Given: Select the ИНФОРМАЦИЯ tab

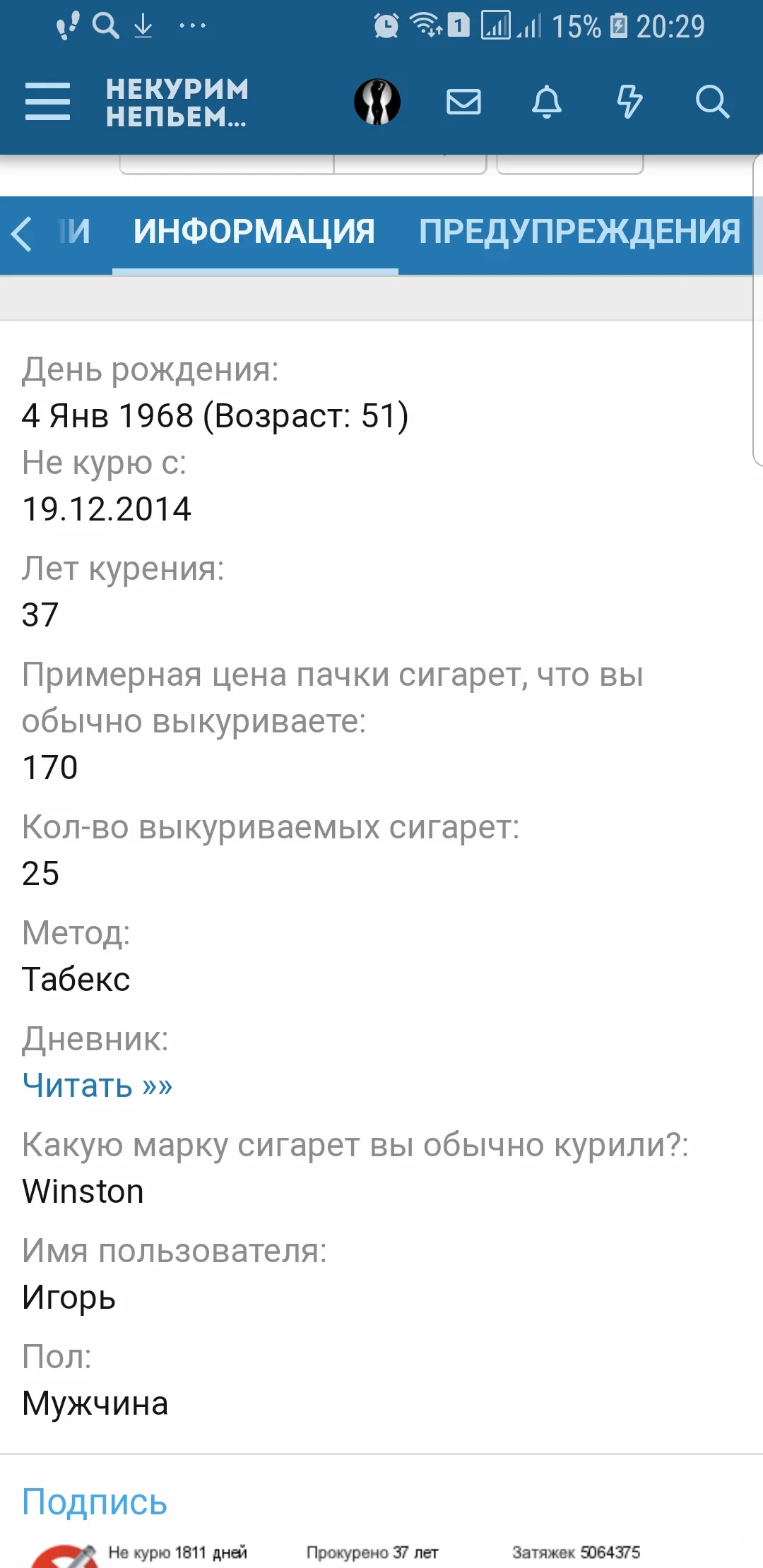Looking at the screenshot, I should [256, 232].
